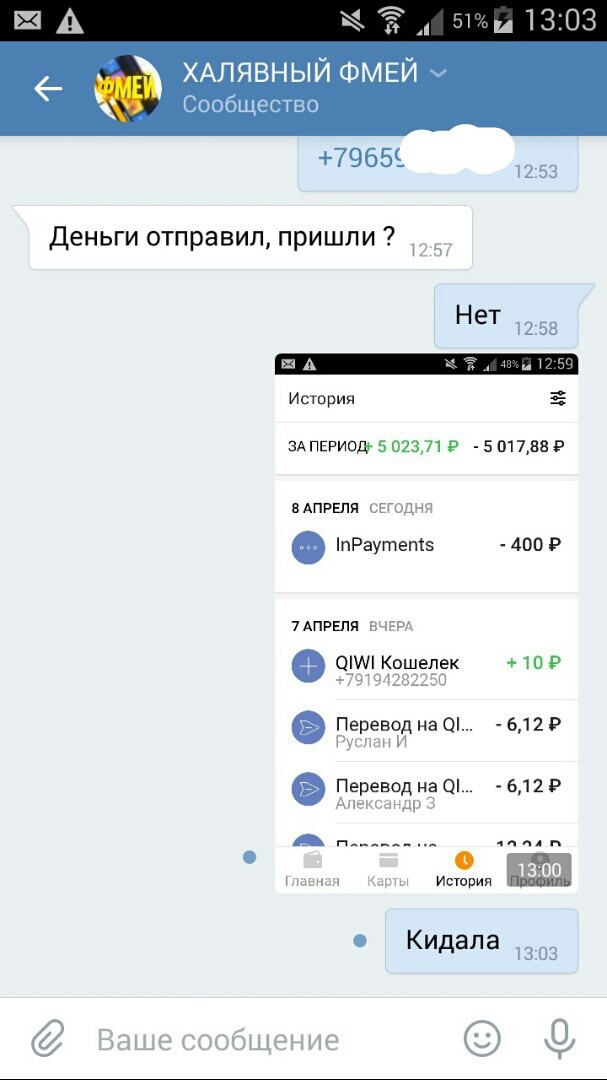
Task: Go back from the chat
Action: [47, 89]
